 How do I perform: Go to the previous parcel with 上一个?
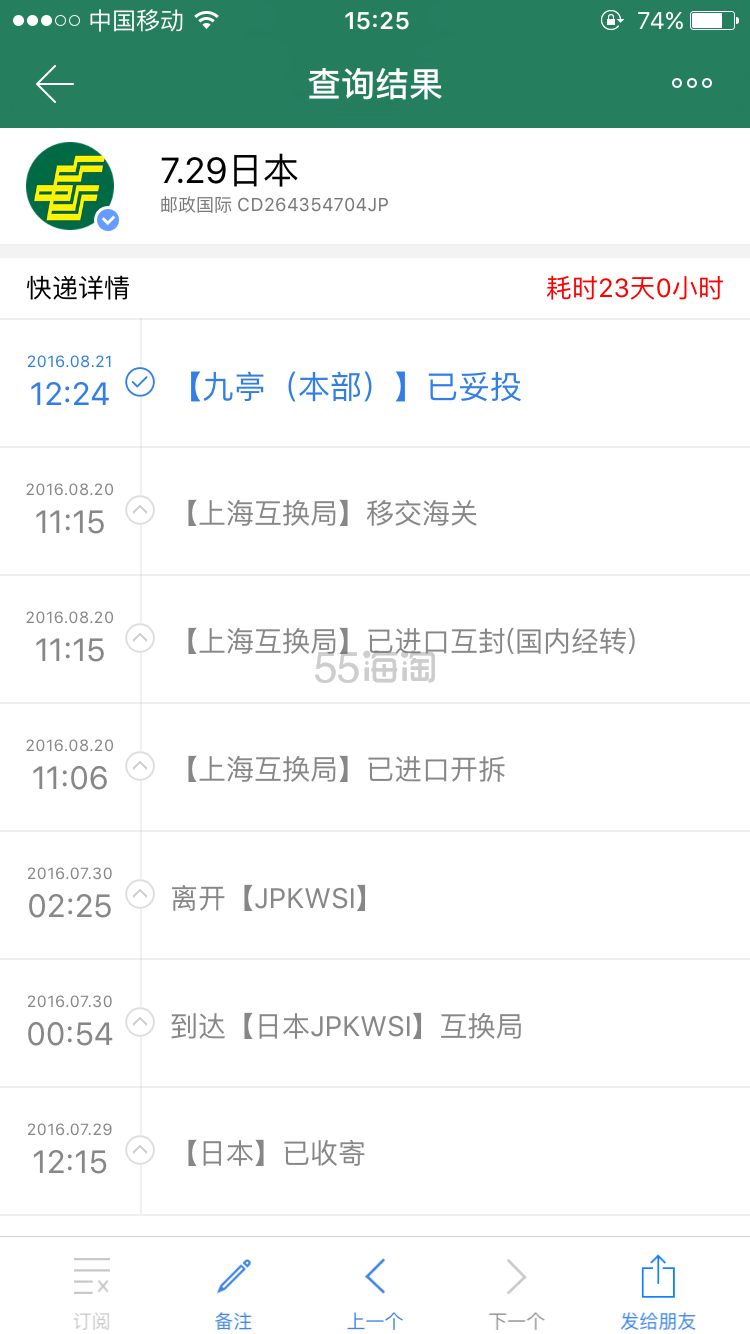[x=375, y=1293]
